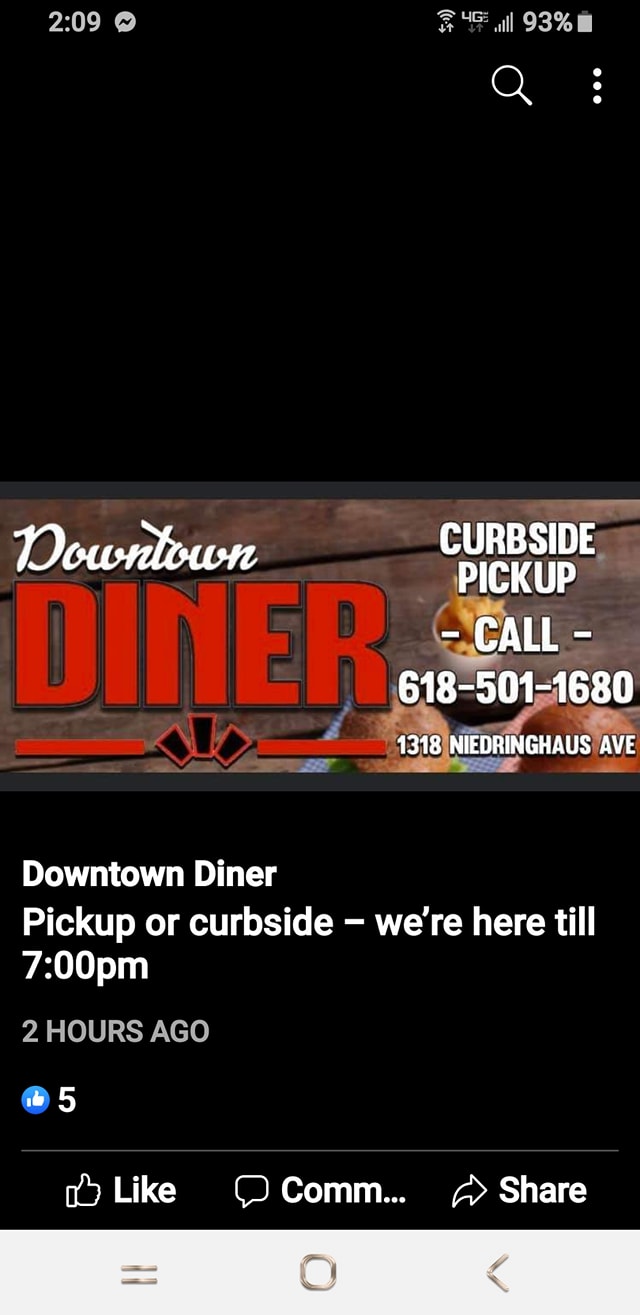Like the Downtown Diner post
Viewport: 640px width, 1315px height.
click(x=121, y=1190)
